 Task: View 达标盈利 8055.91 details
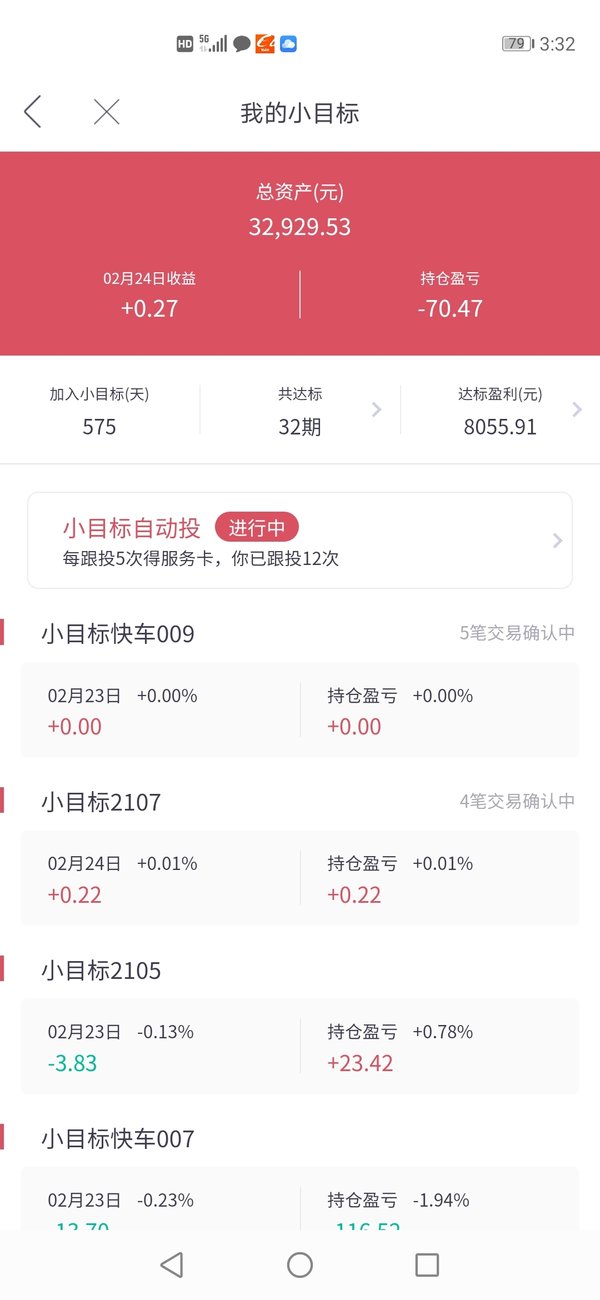pos(500,411)
